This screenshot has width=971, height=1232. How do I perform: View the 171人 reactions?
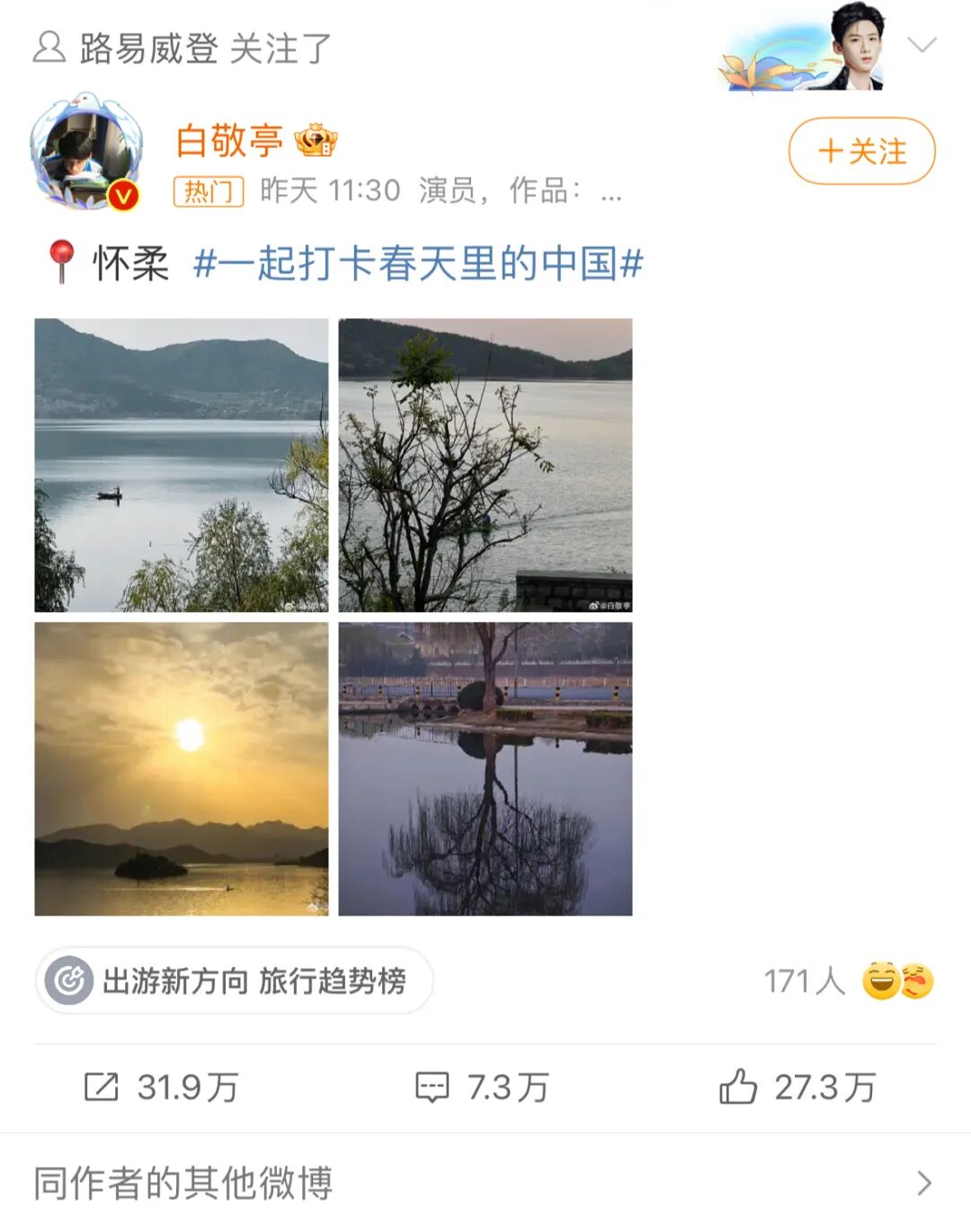[x=848, y=980]
